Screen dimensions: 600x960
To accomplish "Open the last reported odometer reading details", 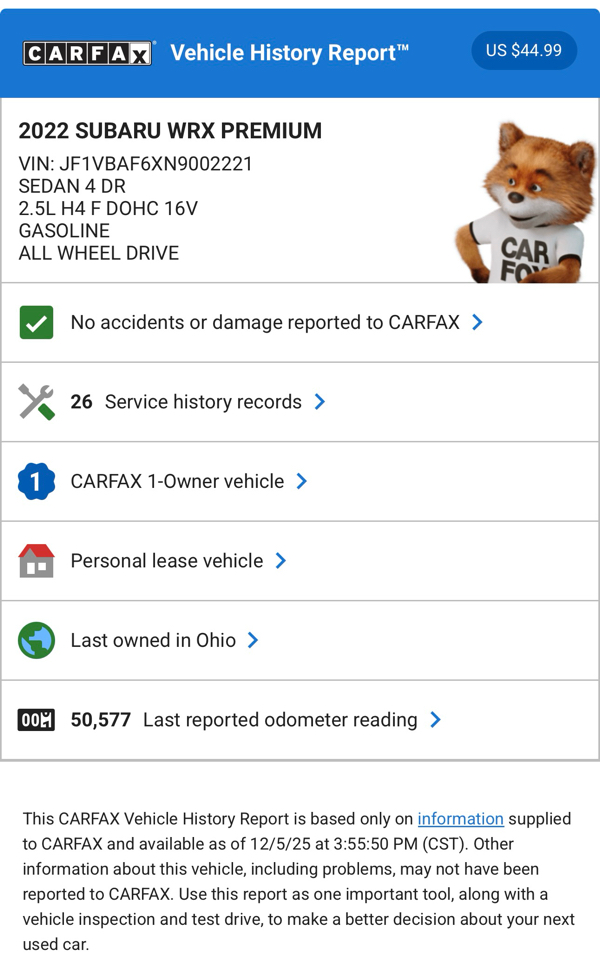I will tap(255, 720).
